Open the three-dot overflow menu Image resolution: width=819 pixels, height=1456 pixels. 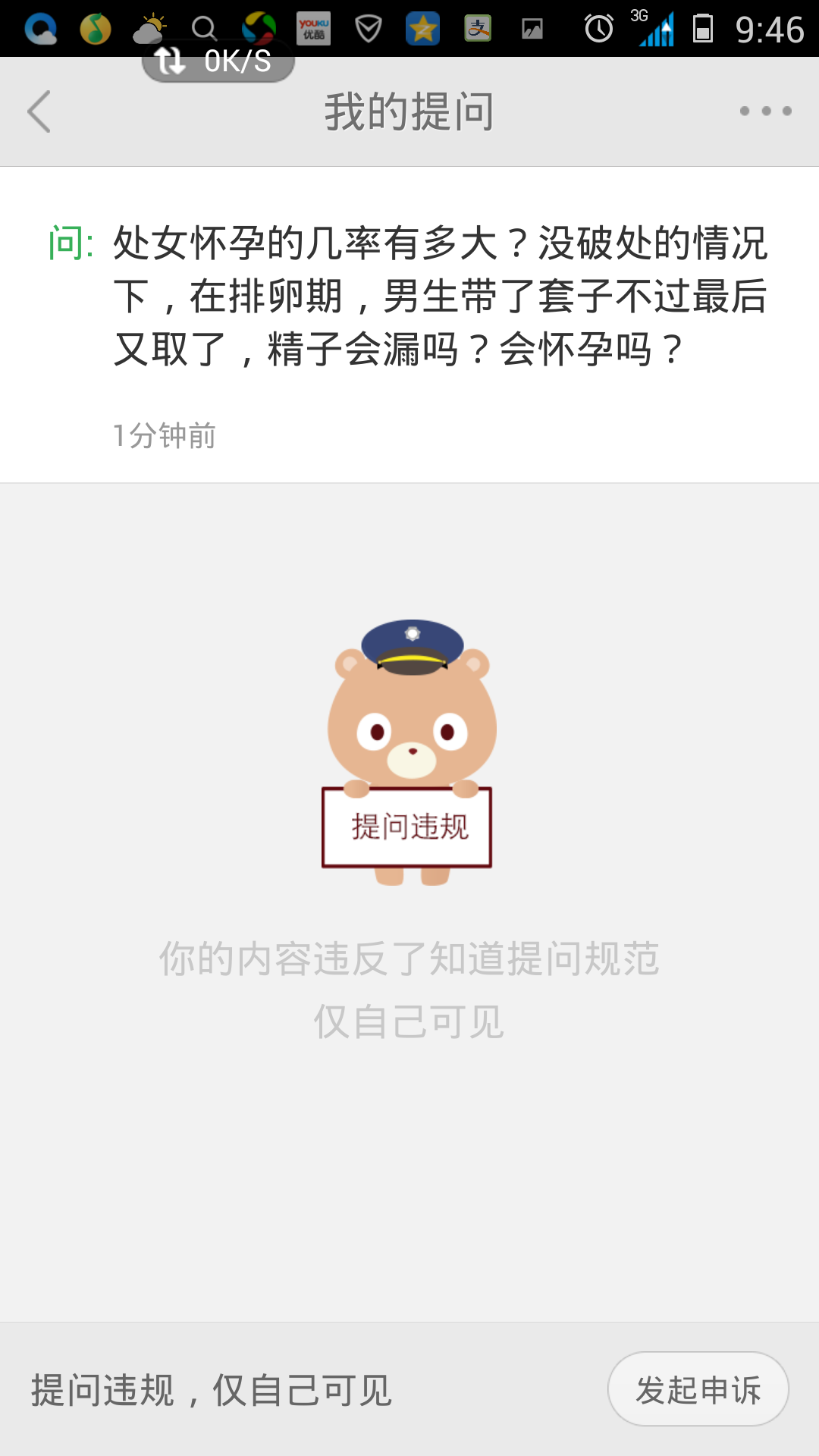coord(765,111)
